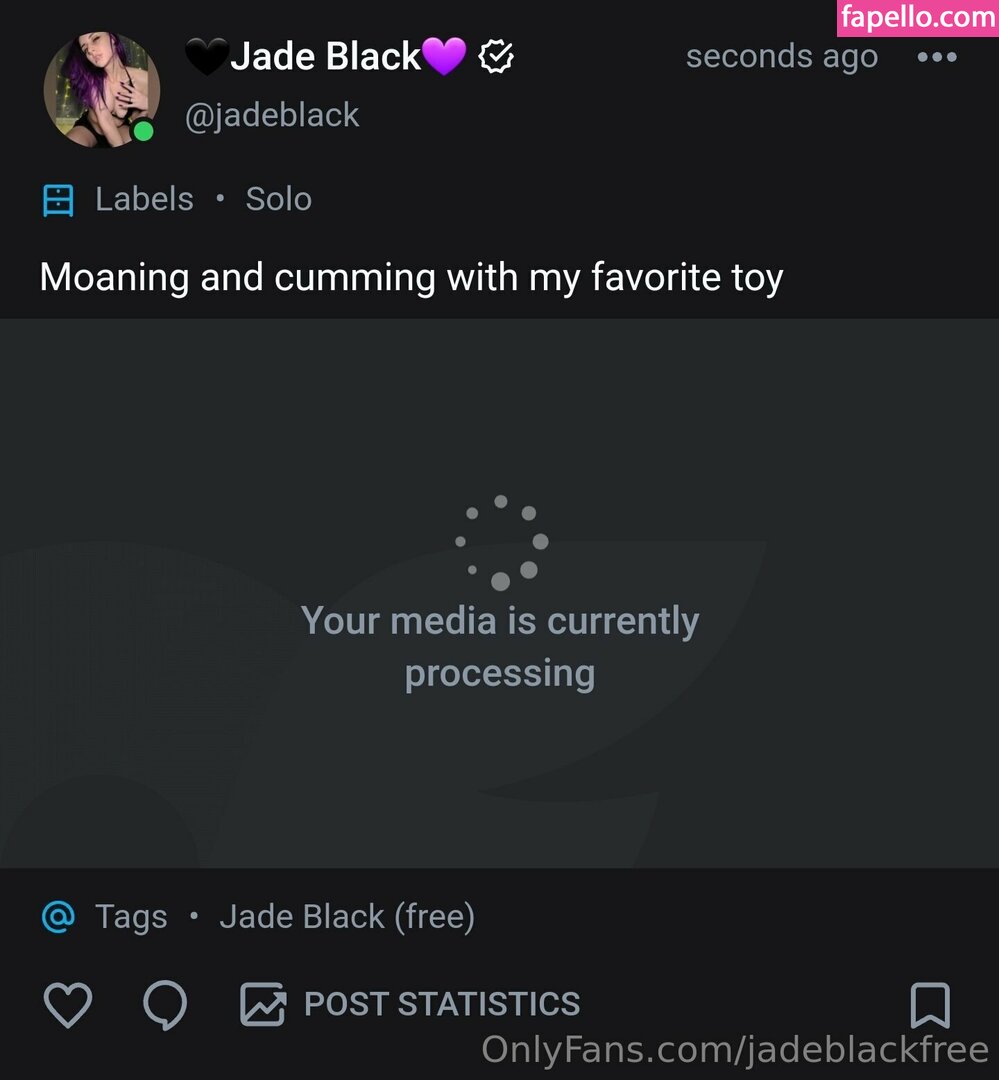Open the tagged Jade Black (free) account

pos(346,916)
